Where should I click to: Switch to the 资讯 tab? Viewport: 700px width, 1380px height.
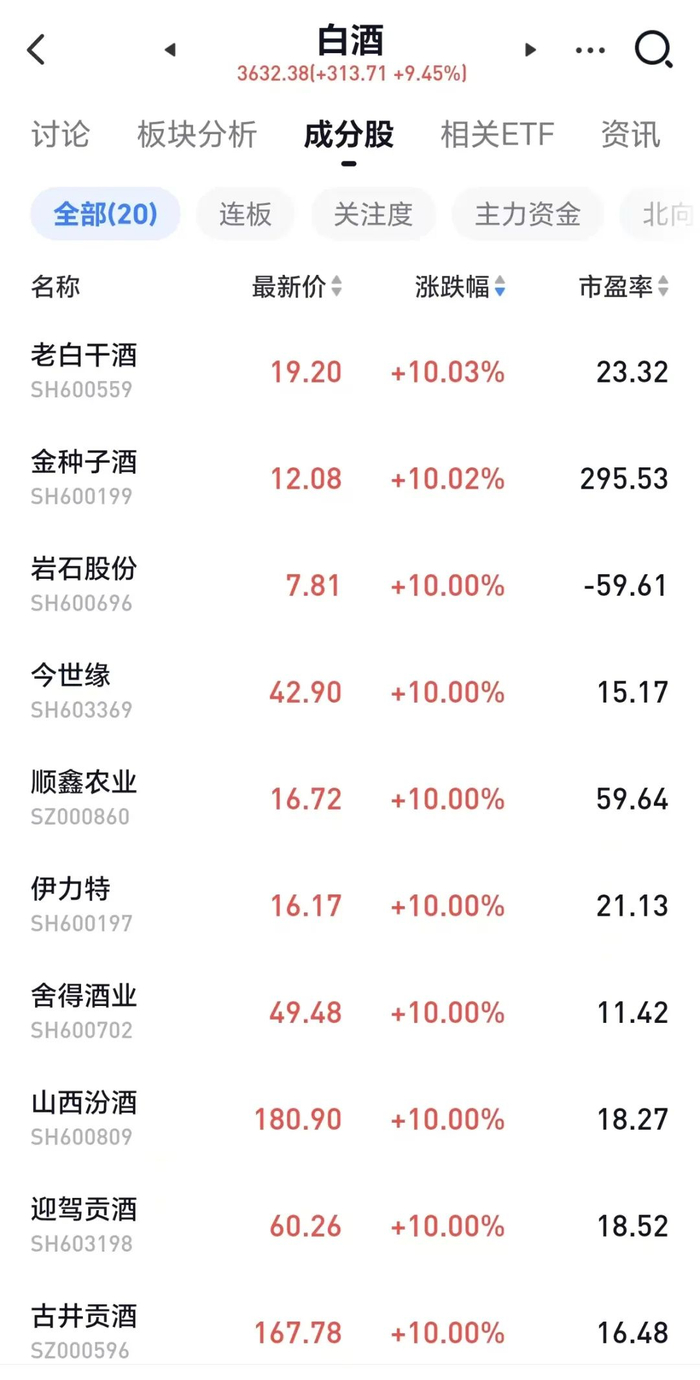[630, 134]
